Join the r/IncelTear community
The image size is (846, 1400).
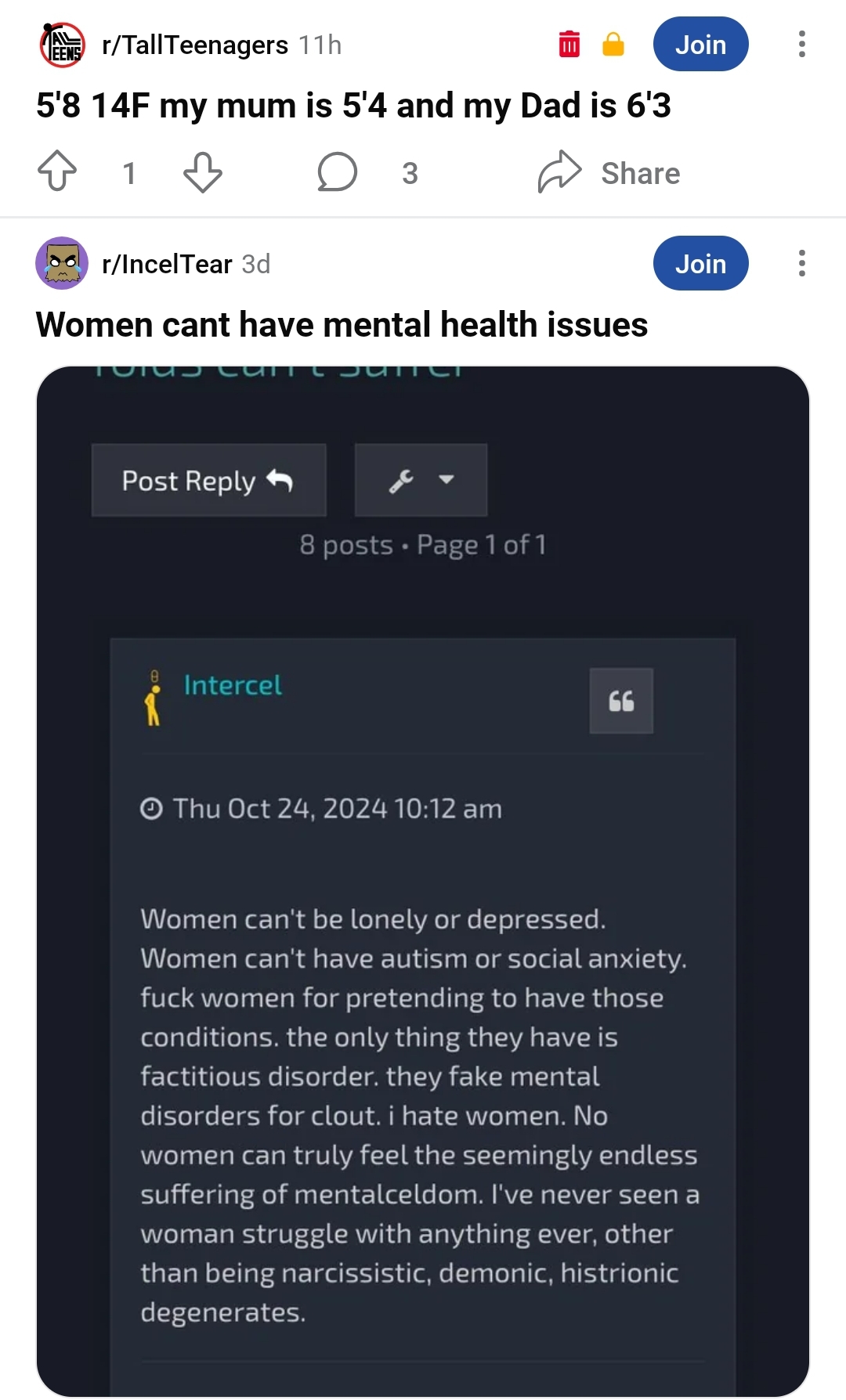pos(700,264)
